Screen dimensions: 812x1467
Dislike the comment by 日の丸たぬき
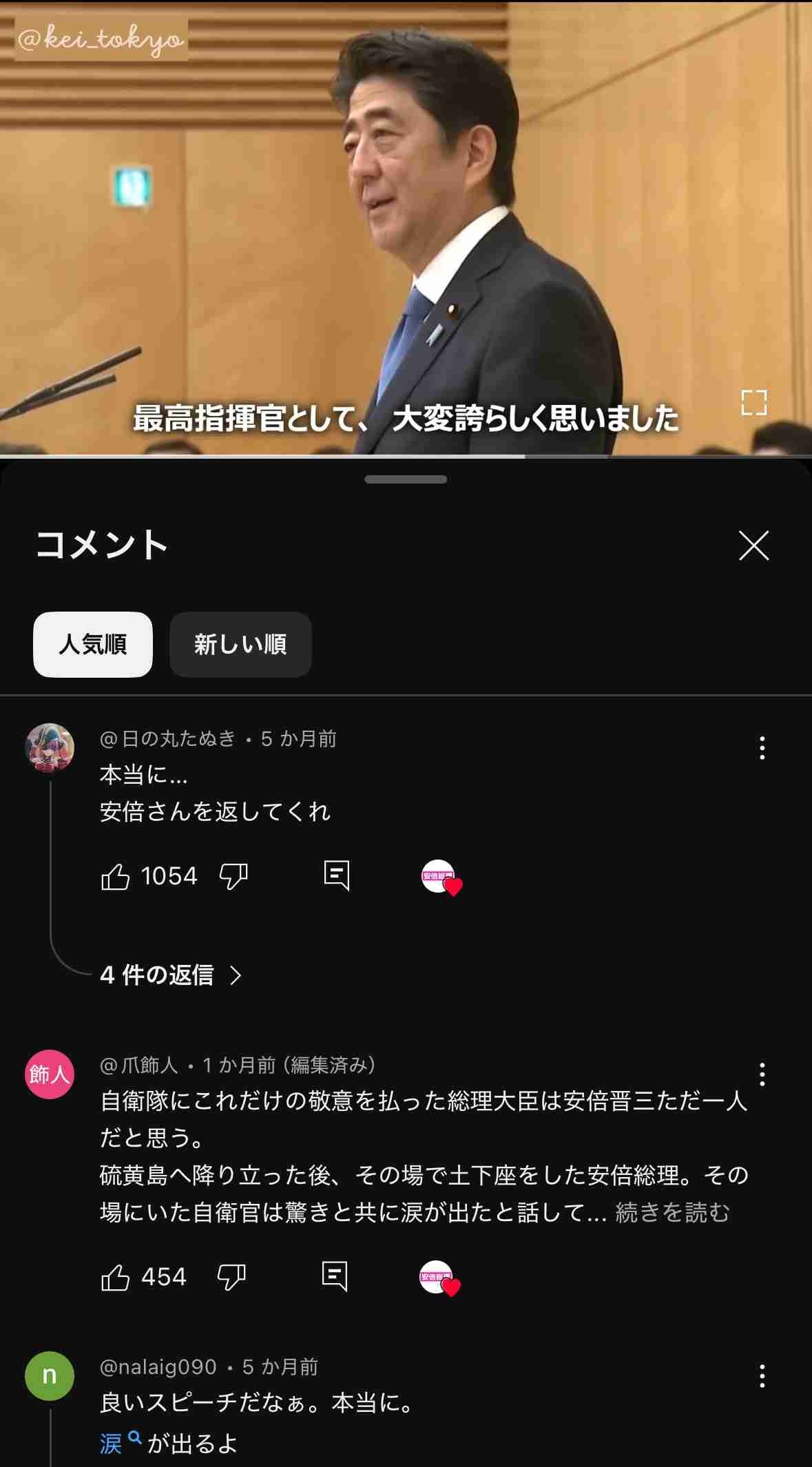233,877
